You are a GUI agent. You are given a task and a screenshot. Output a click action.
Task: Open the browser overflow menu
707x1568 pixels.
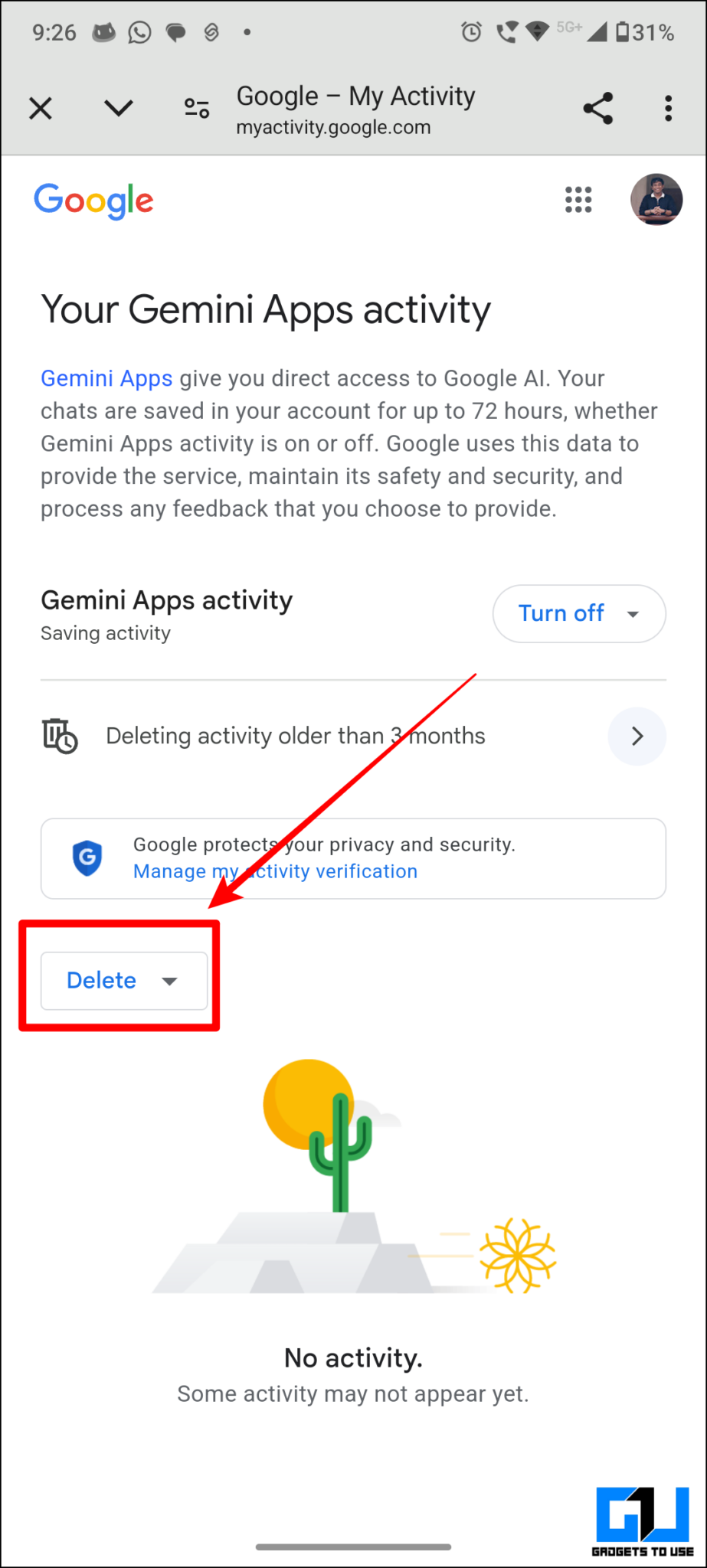point(668,109)
